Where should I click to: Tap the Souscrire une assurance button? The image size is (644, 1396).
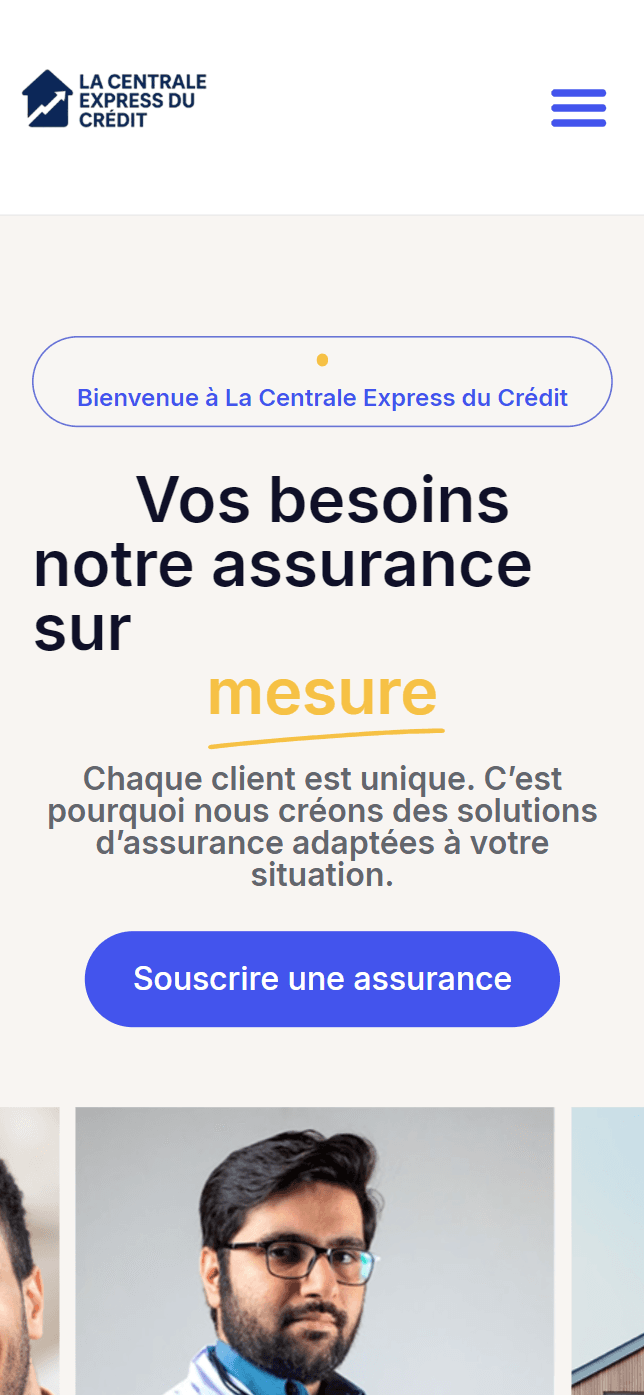(322, 978)
